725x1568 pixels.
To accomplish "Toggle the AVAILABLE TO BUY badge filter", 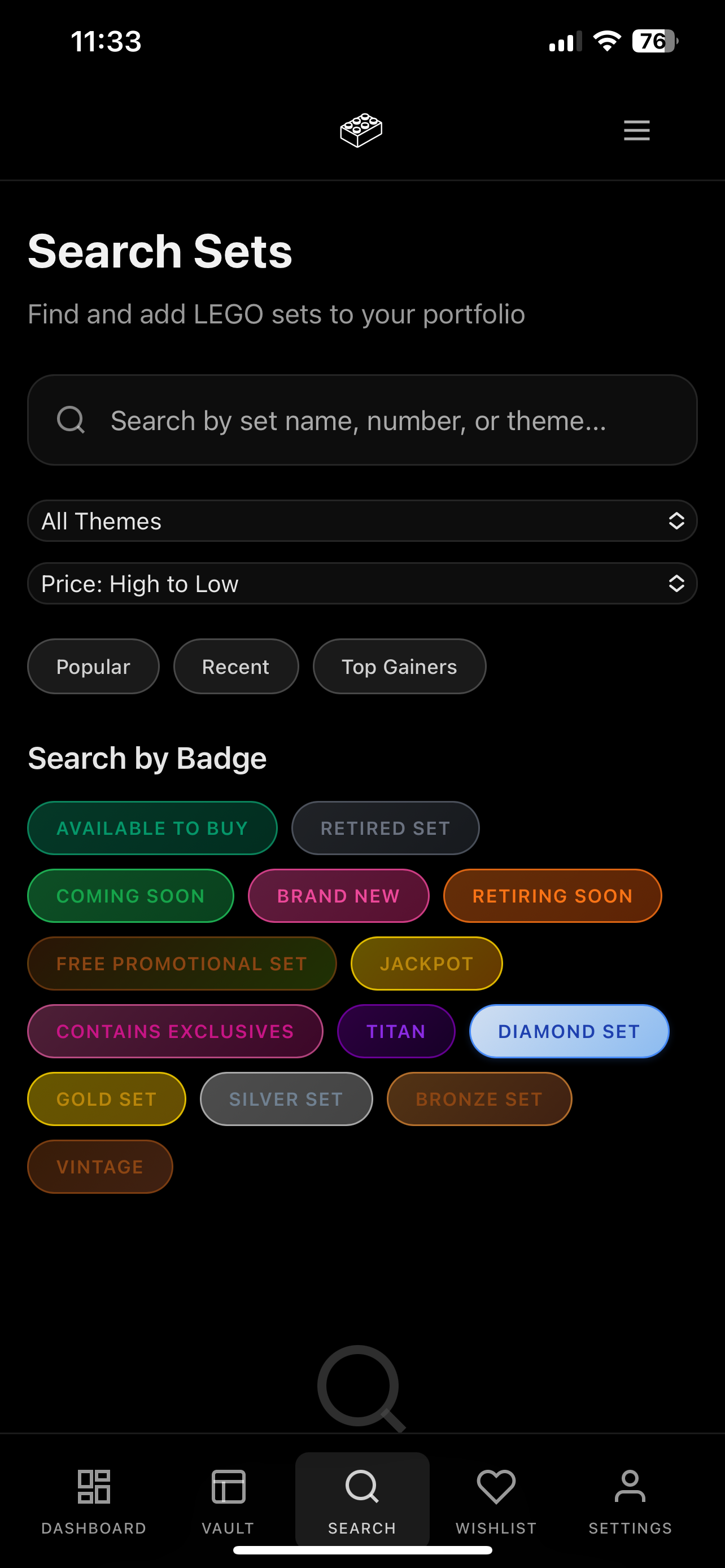I will coord(152,828).
